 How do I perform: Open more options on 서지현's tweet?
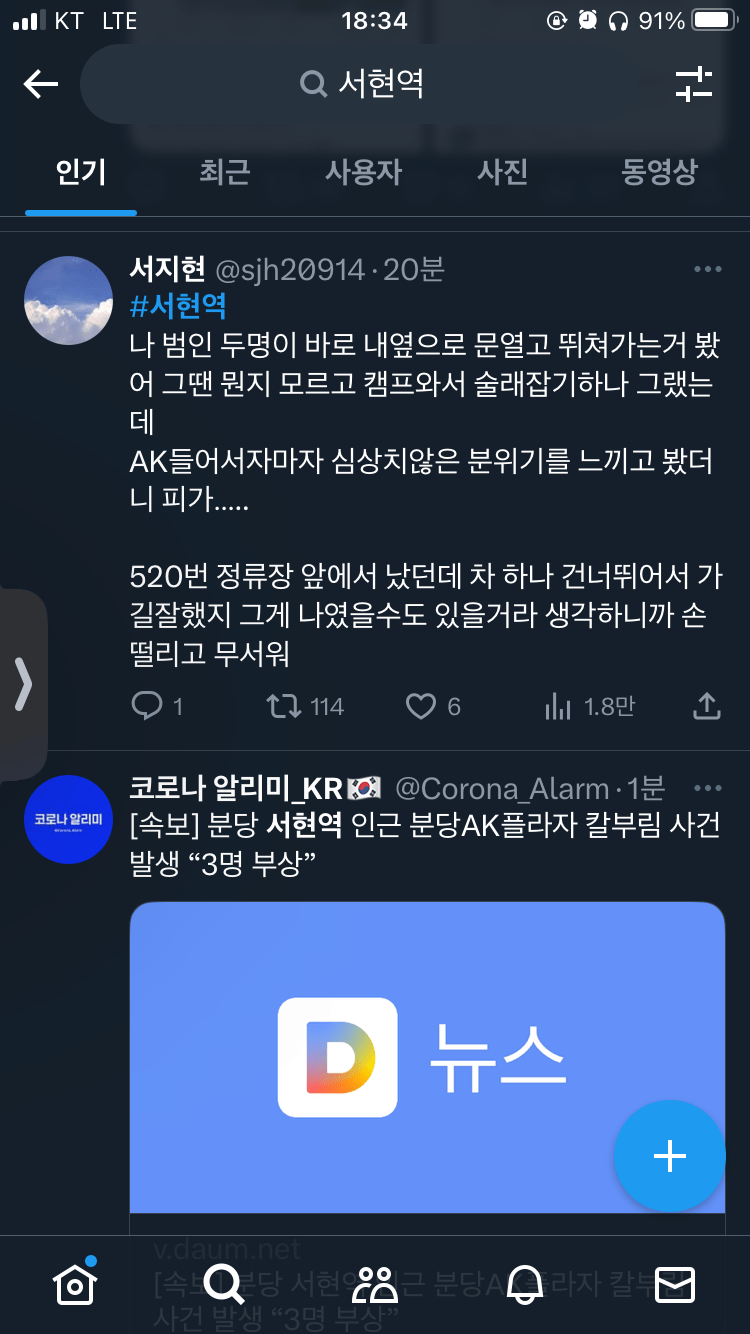point(707,269)
